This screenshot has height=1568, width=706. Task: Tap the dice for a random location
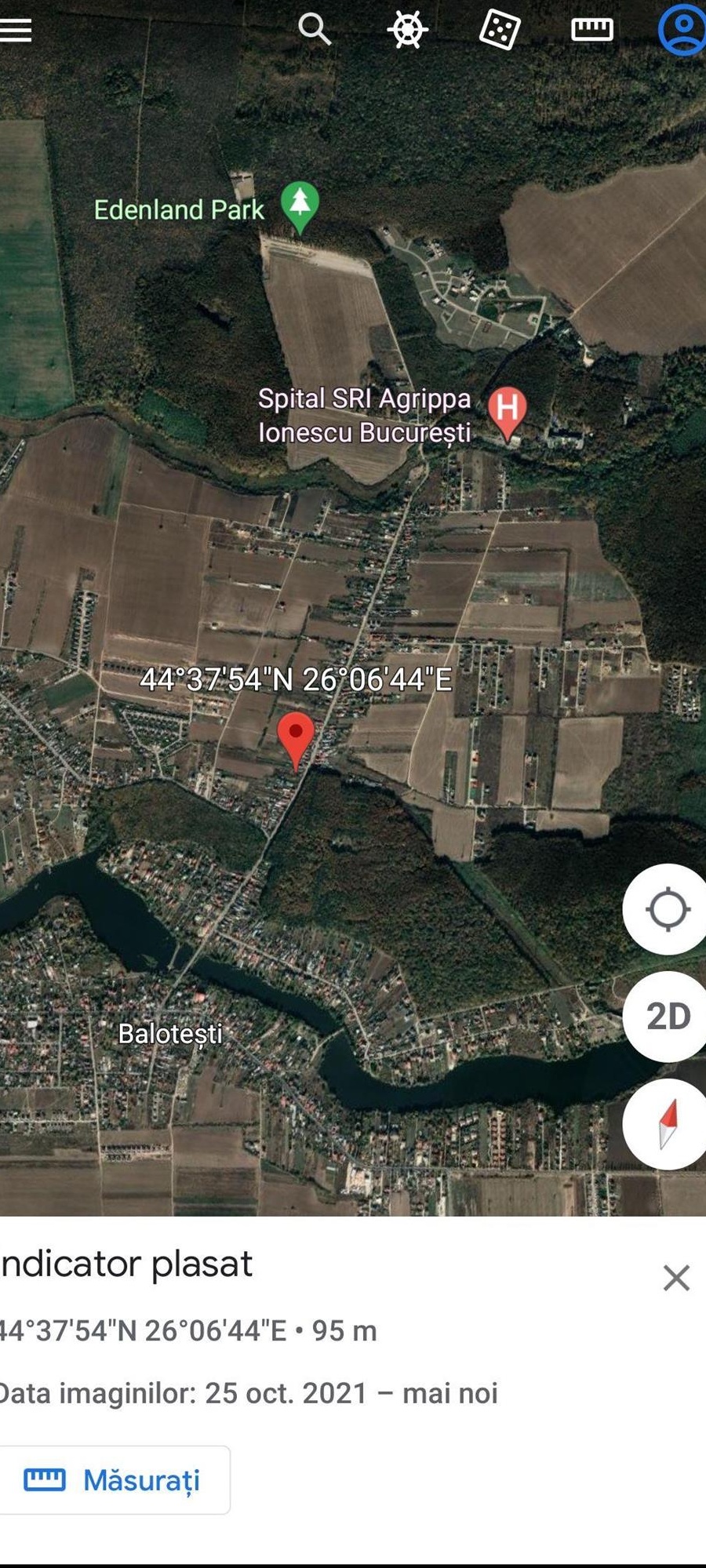(x=500, y=30)
